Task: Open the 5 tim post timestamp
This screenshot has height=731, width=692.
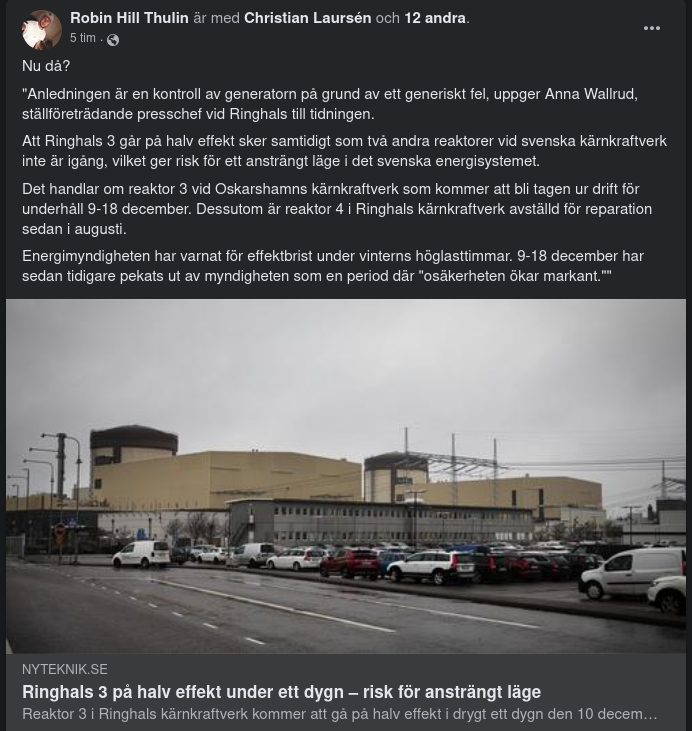Action: pyautogui.click(x=83, y=38)
